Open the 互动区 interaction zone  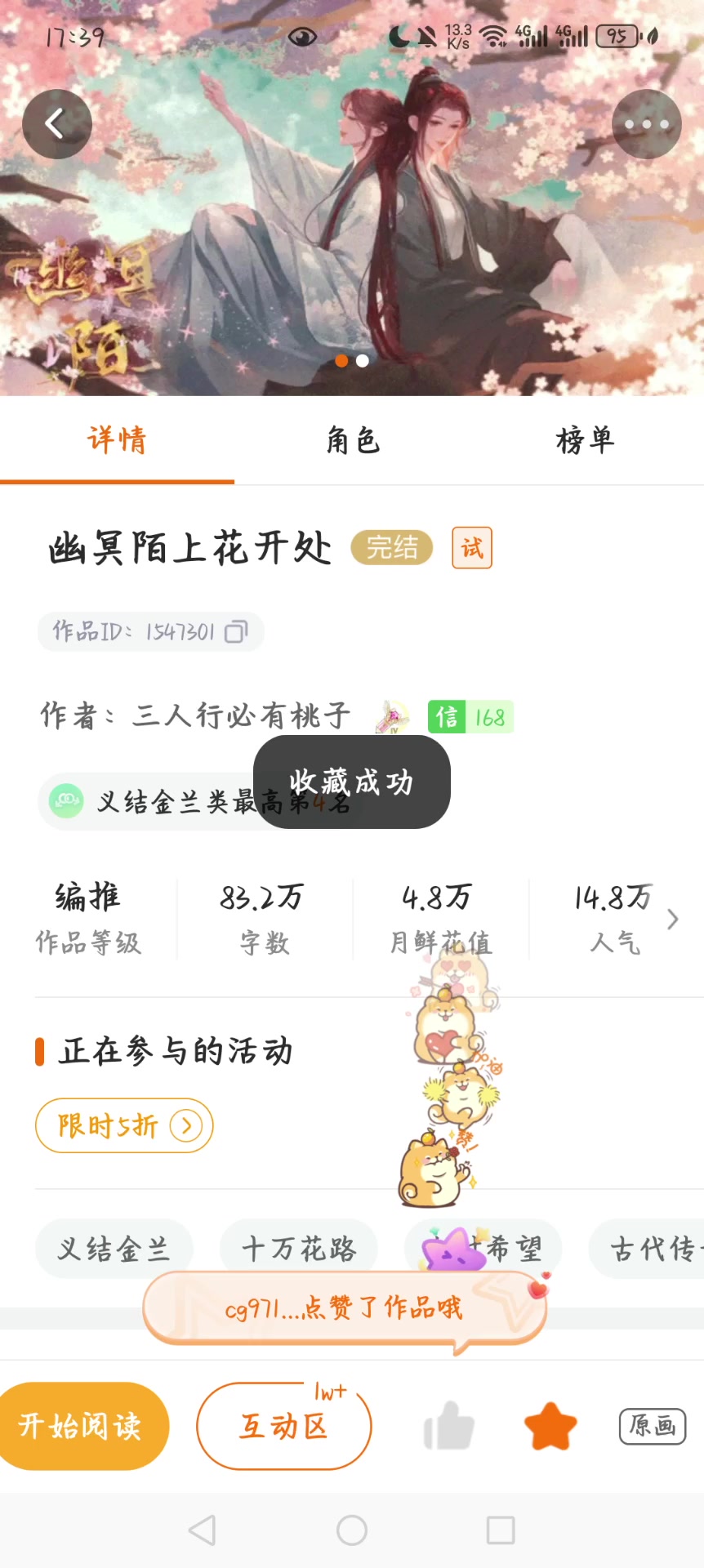[284, 1426]
